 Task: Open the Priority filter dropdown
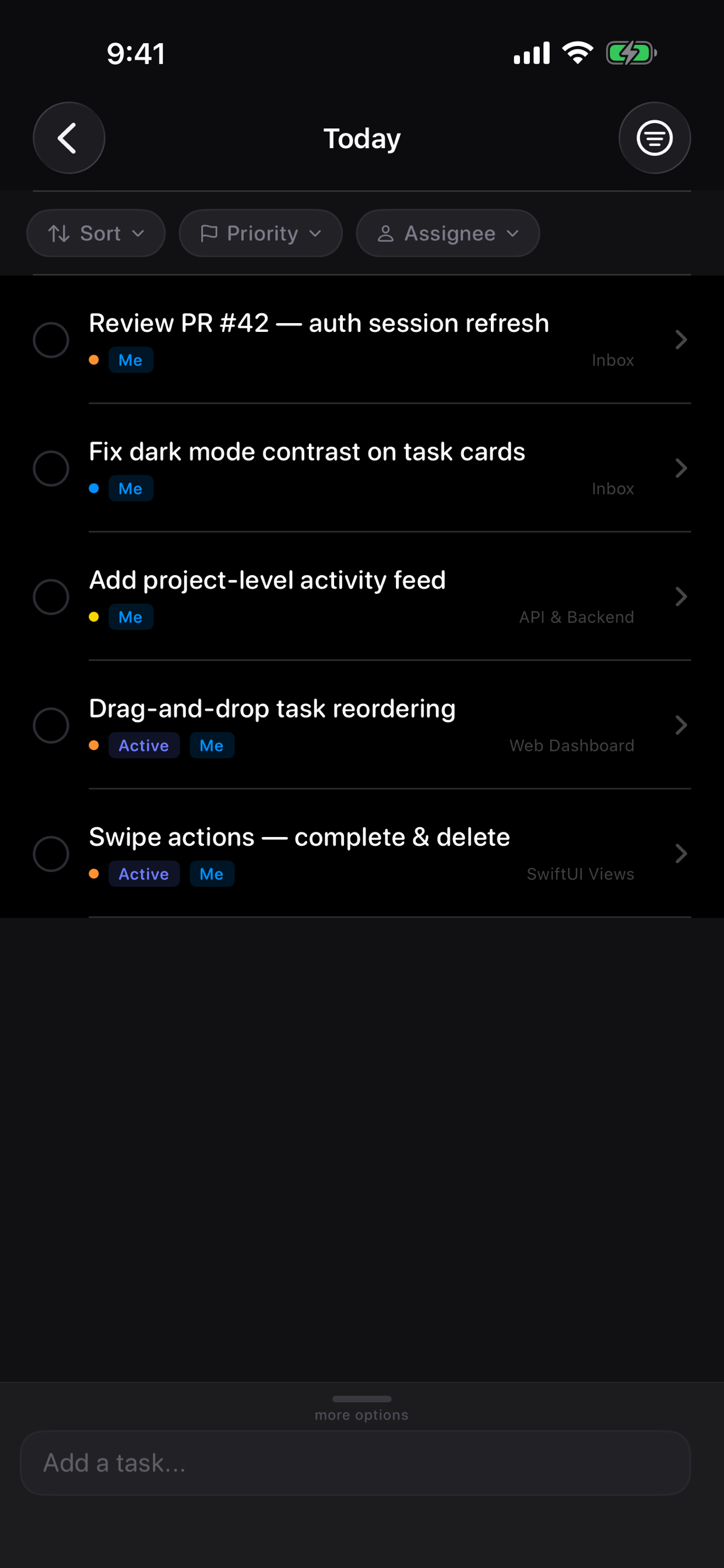coord(261,234)
